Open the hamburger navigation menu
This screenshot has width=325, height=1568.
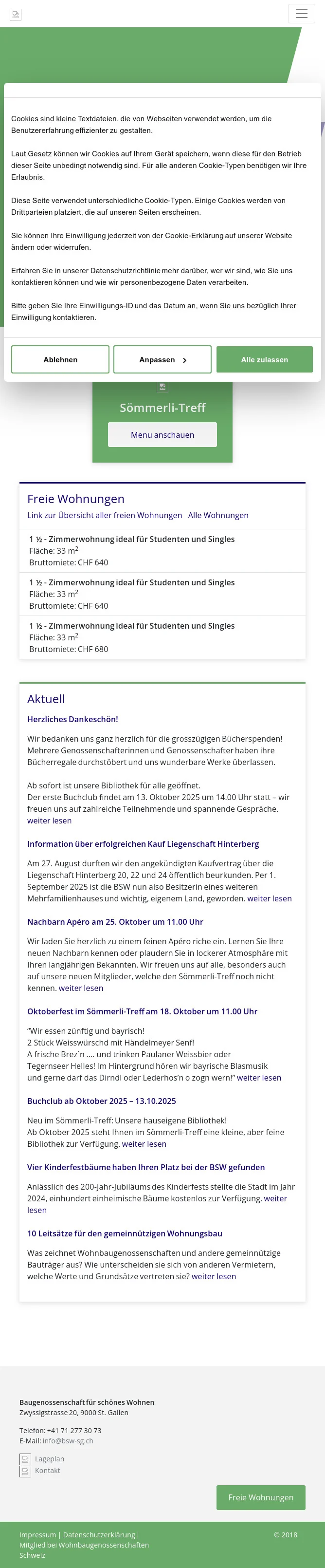pos(301,14)
